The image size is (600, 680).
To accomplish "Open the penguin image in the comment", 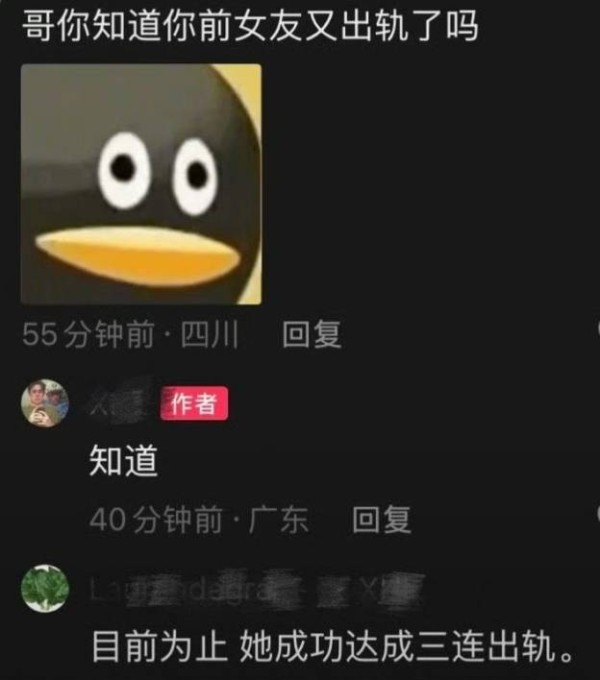I will point(141,184).
